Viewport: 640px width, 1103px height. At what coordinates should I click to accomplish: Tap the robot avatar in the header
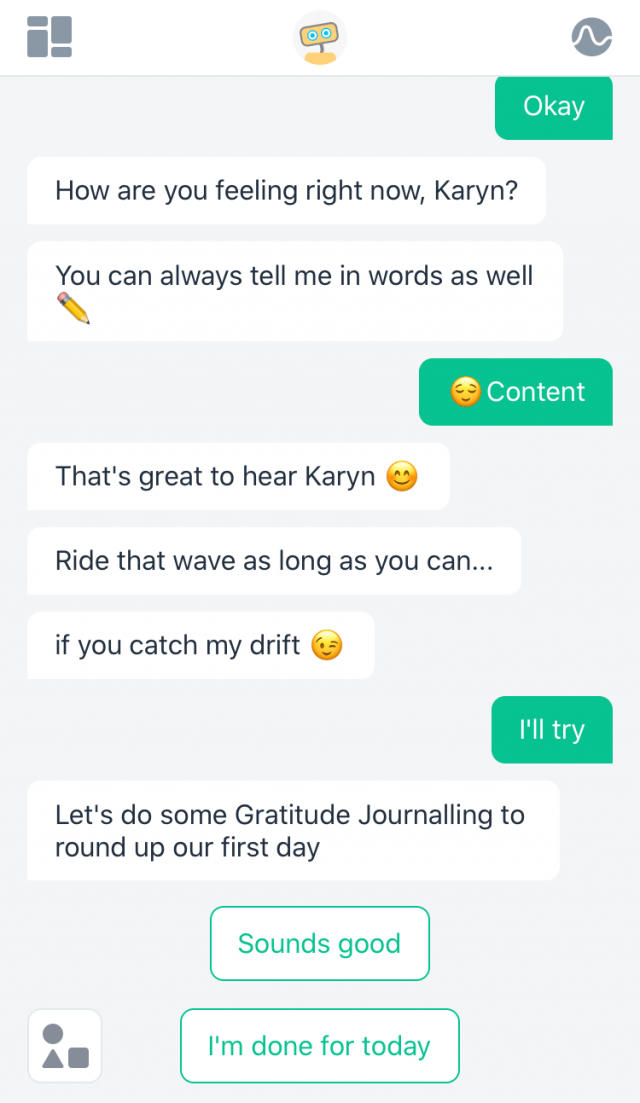coord(320,38)
